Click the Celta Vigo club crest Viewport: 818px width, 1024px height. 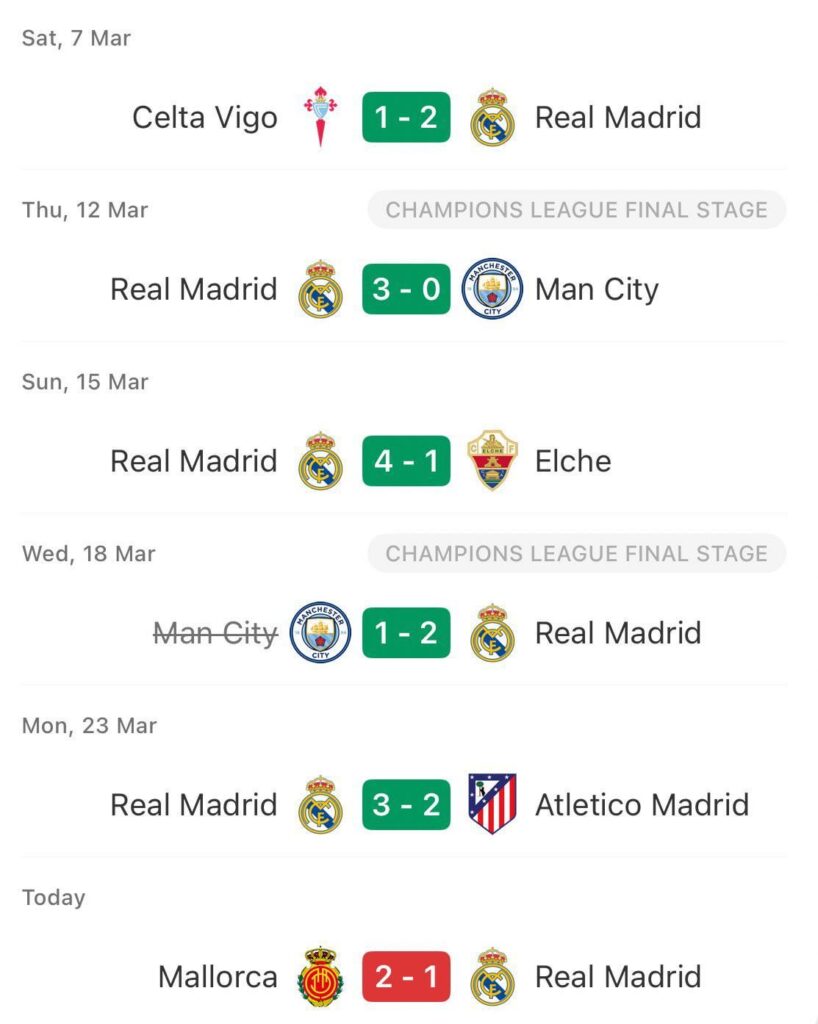(x=318, y=116)
